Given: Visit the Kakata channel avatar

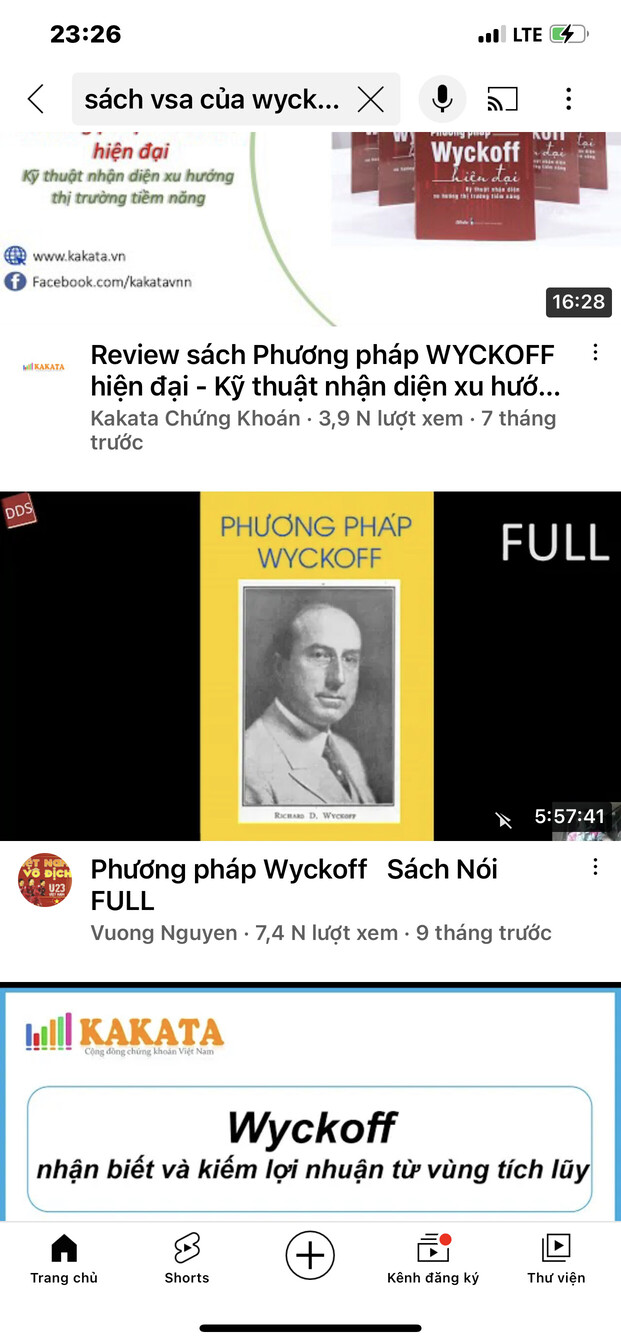Looking at the screenshot, I should pyautogui.click(x=43, y=367).
